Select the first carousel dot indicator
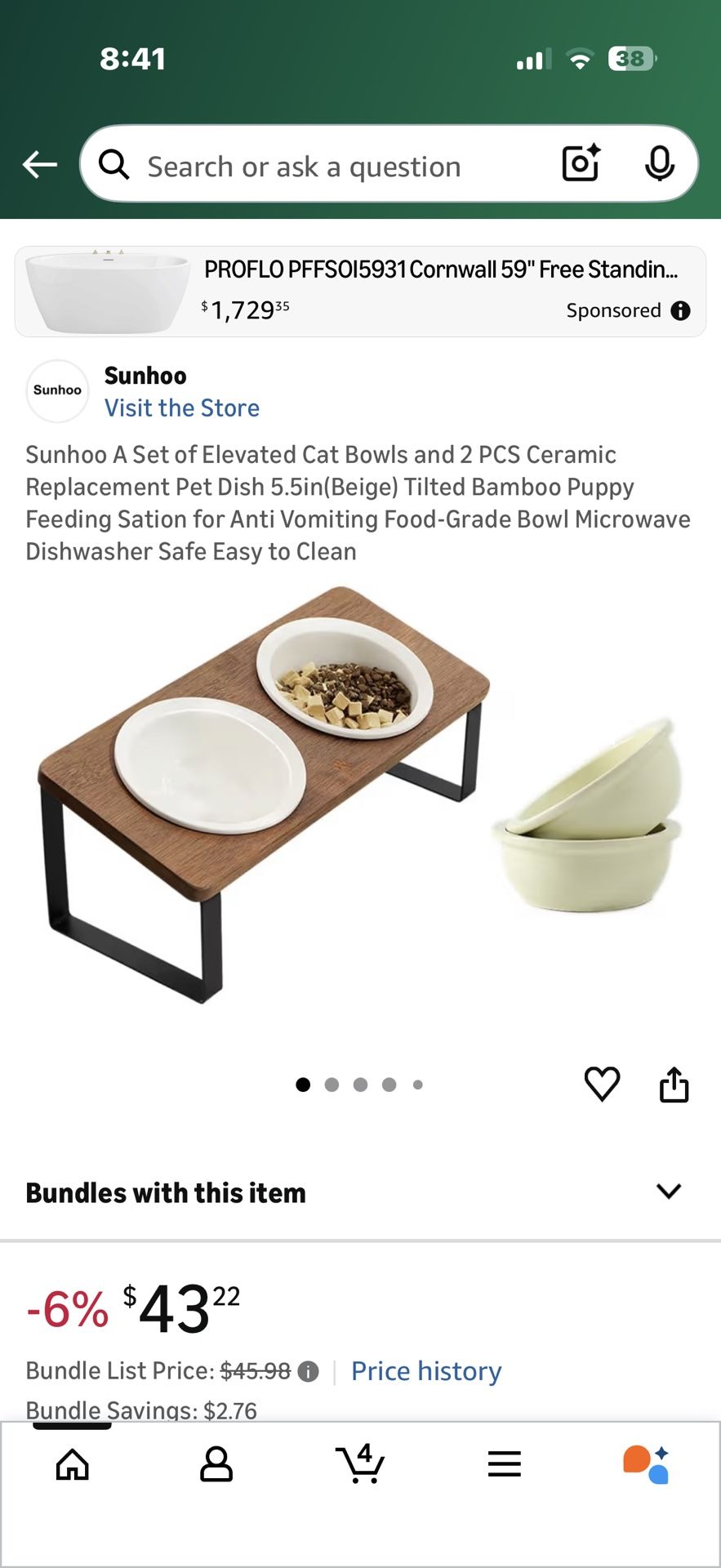The image size is (721, 1568). (305, 1085)
